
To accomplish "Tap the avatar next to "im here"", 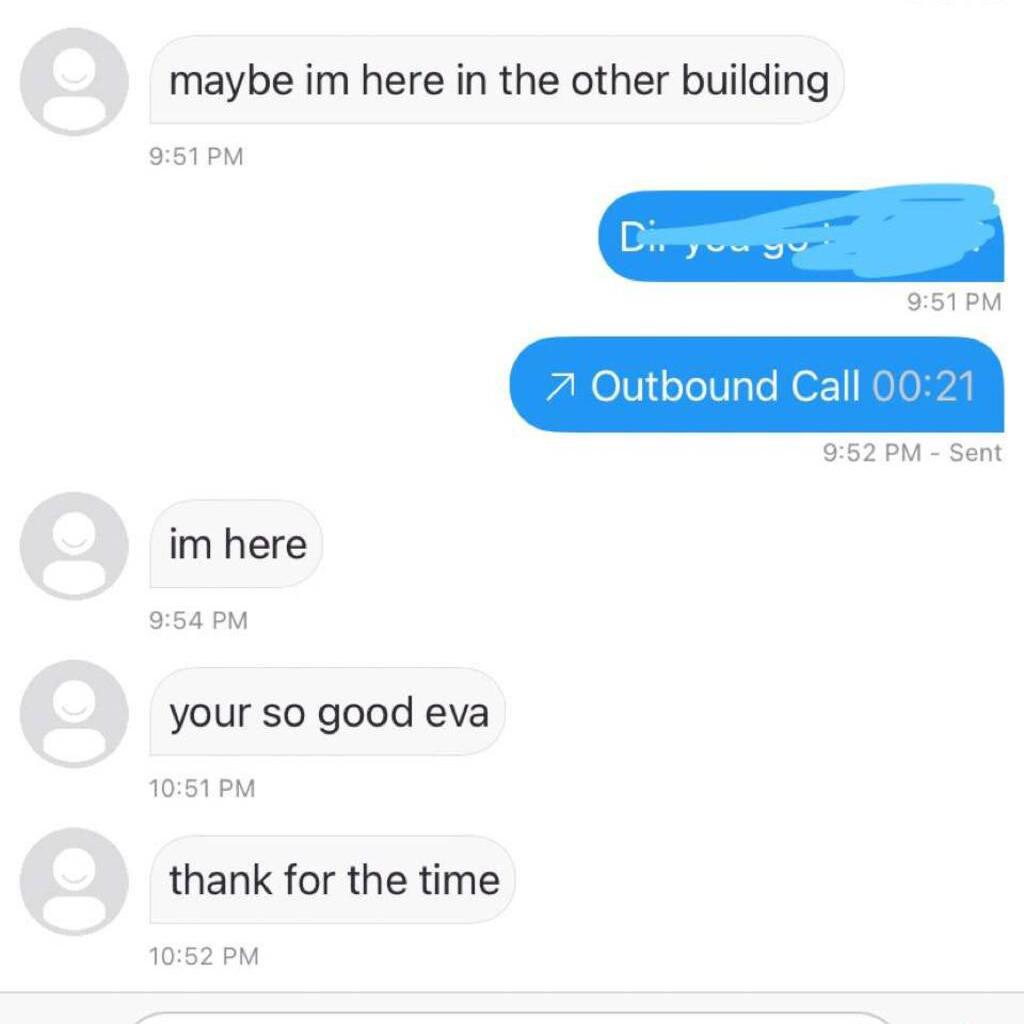I will [x=74, y=546].
